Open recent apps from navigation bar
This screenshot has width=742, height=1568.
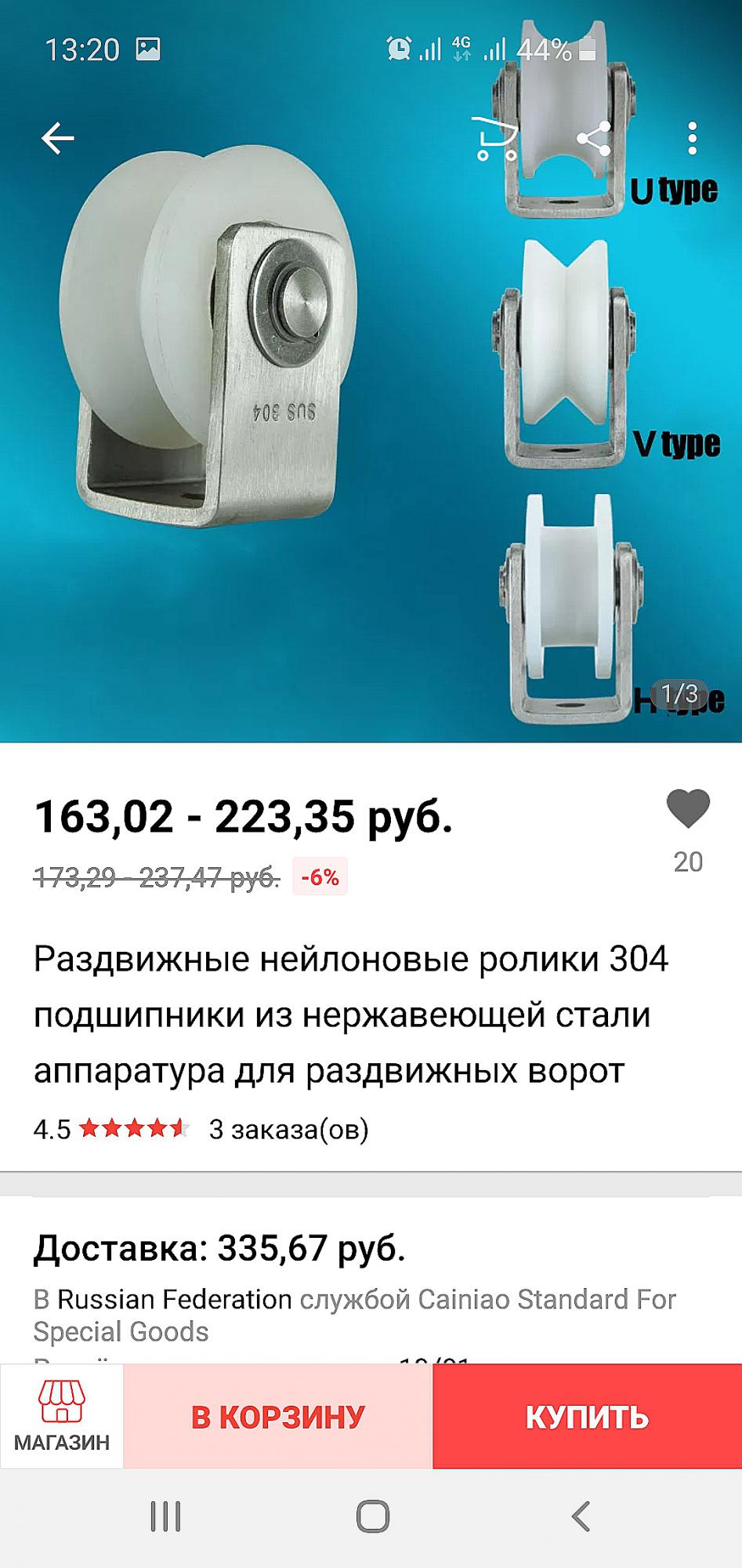[x=165, y=1516]
